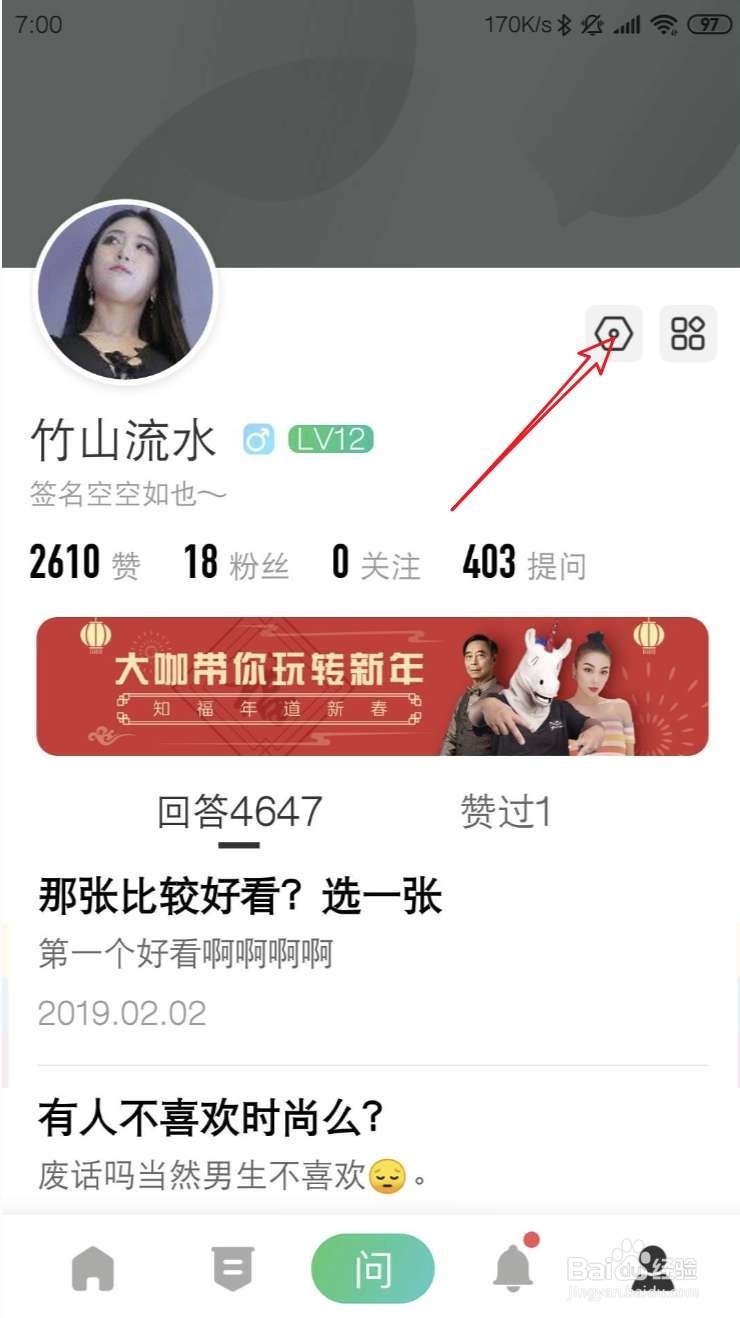The height and width of the screenshot is (1318, 740).
Task: Open the posts badge icon in bottom bar
Action: click(x=233, y=1268)
